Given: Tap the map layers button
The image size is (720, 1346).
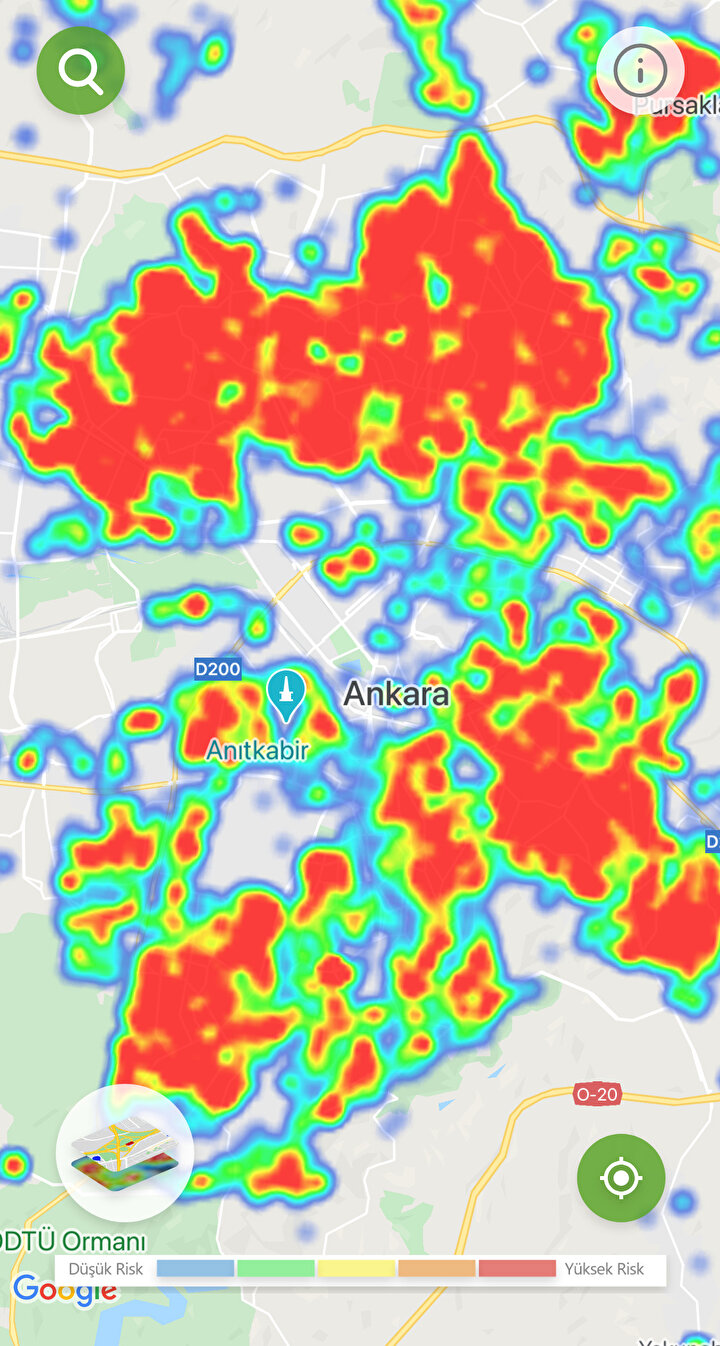Looking at the screenshot, I should (x=125, y=1152).
